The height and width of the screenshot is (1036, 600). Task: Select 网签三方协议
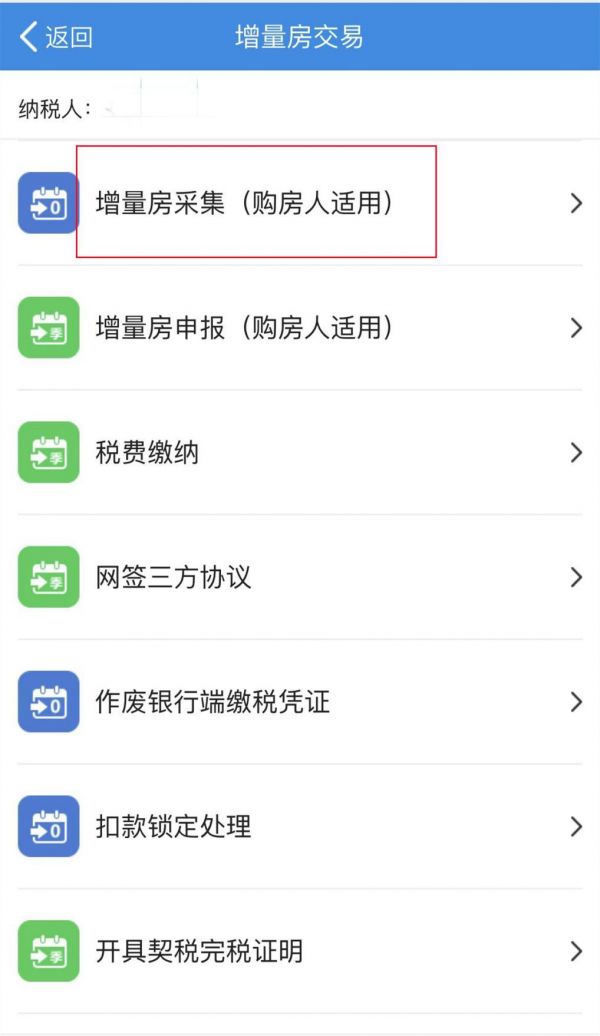click(x=173, y=577)
